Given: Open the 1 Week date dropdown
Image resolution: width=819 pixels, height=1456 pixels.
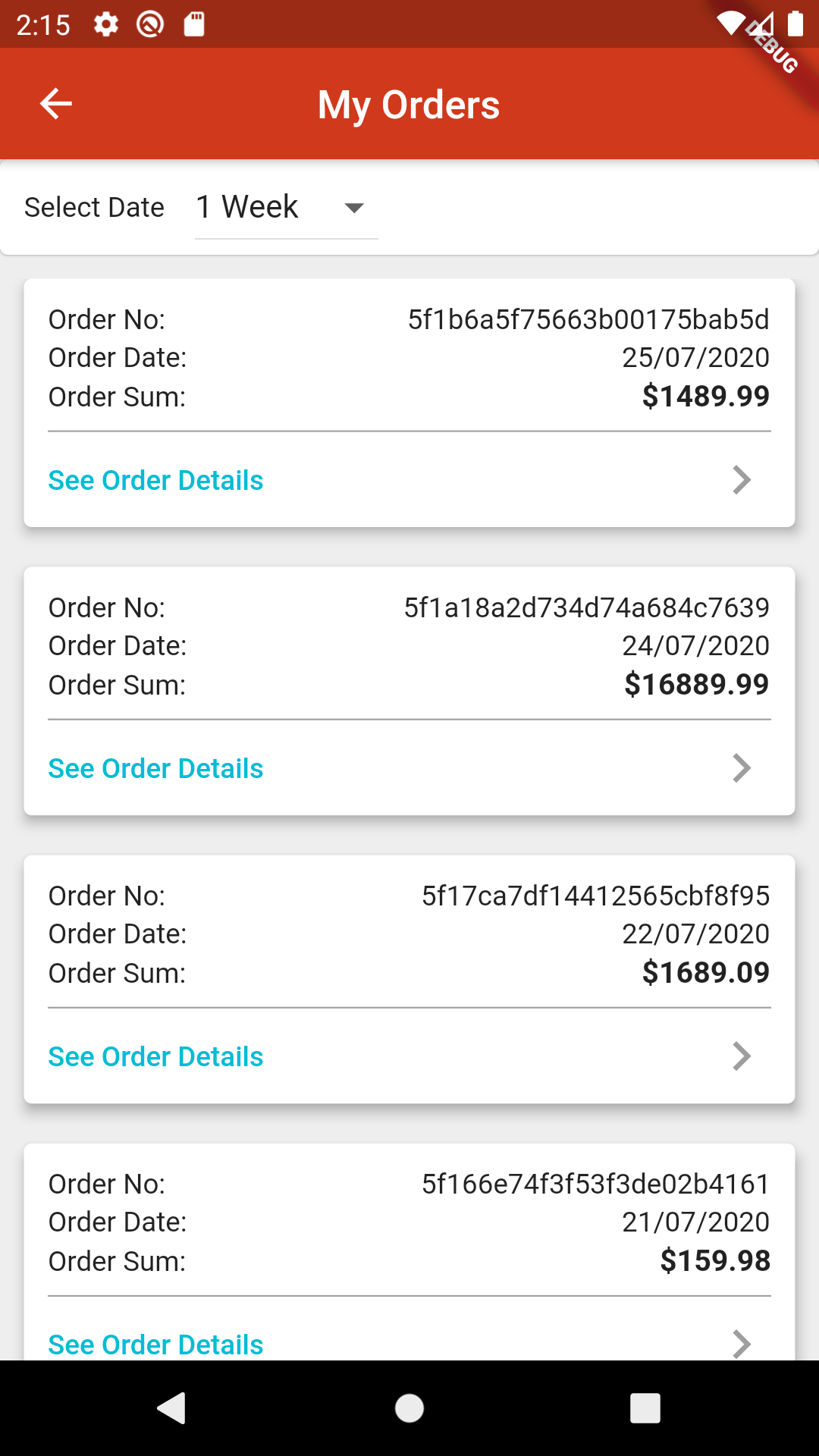Looking at the screenshot, I should click(x=286, y=208).
